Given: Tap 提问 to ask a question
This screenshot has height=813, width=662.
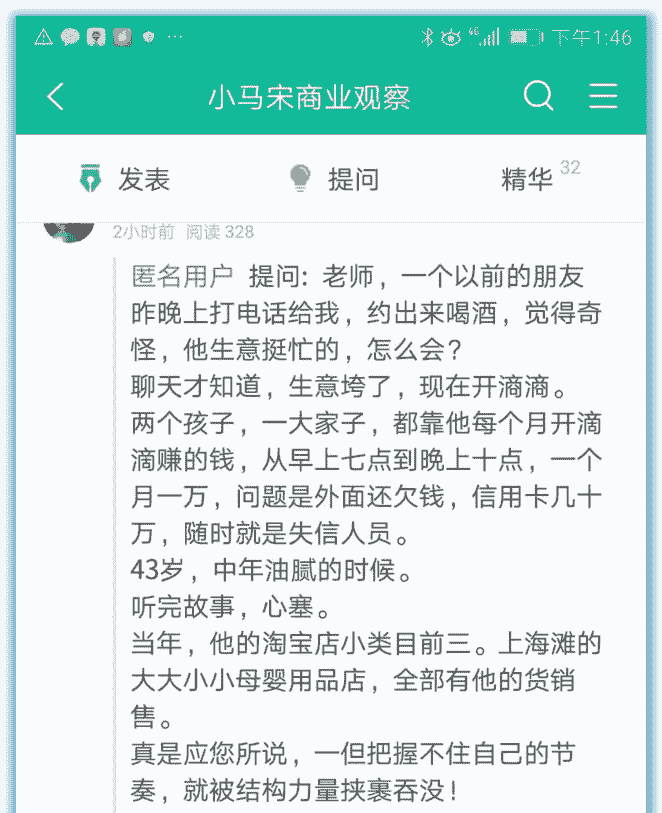Looking at the screenshot, I should [x=334, y=179].
